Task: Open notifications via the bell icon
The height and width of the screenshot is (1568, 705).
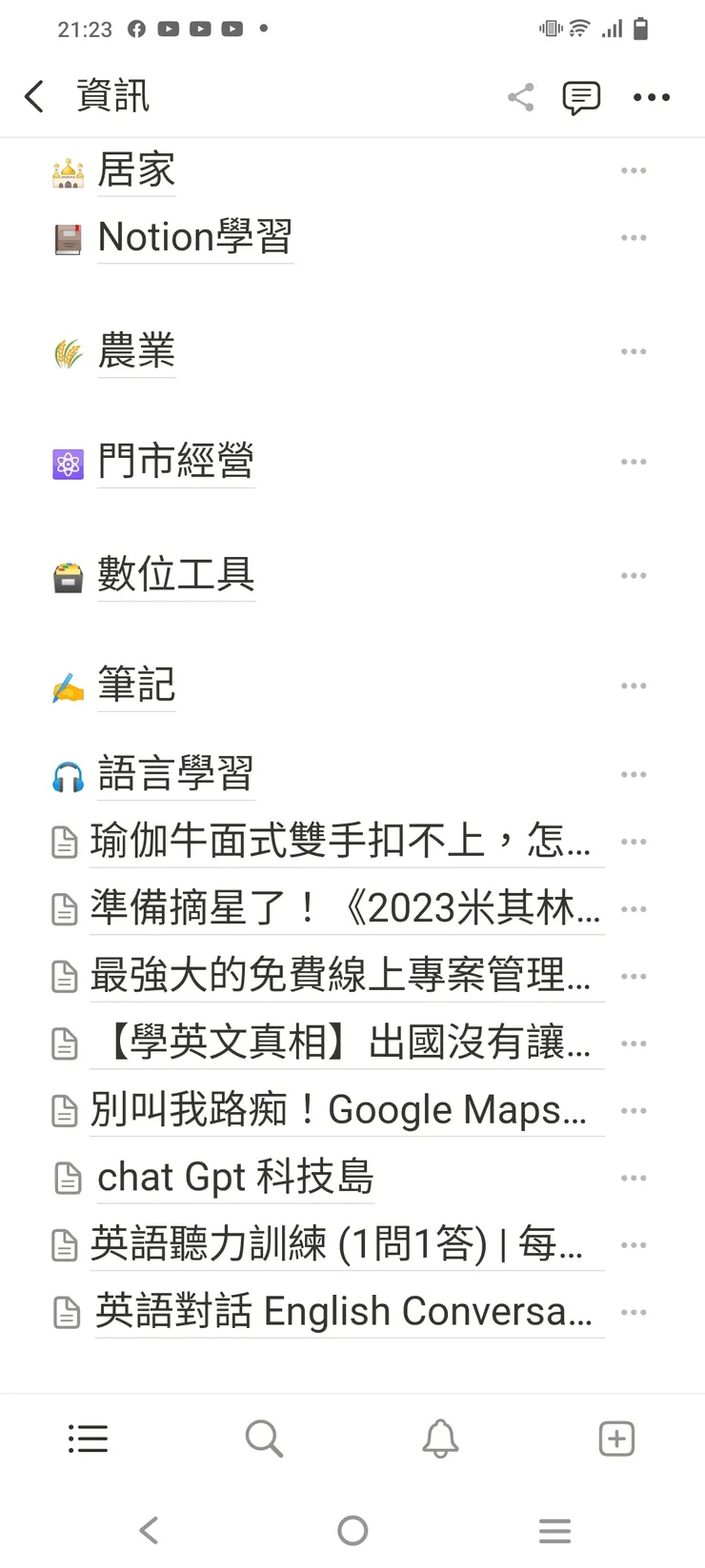Action: tap(439, 1439)
